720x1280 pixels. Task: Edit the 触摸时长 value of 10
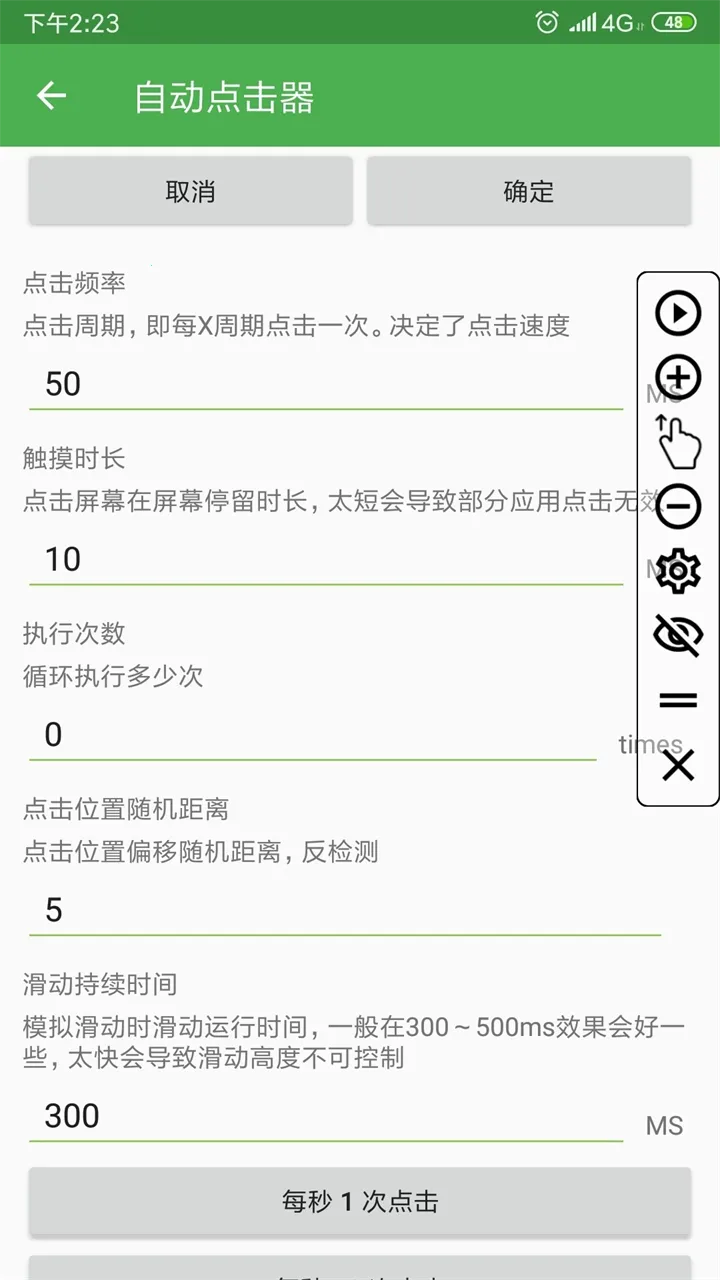point(300,559)
